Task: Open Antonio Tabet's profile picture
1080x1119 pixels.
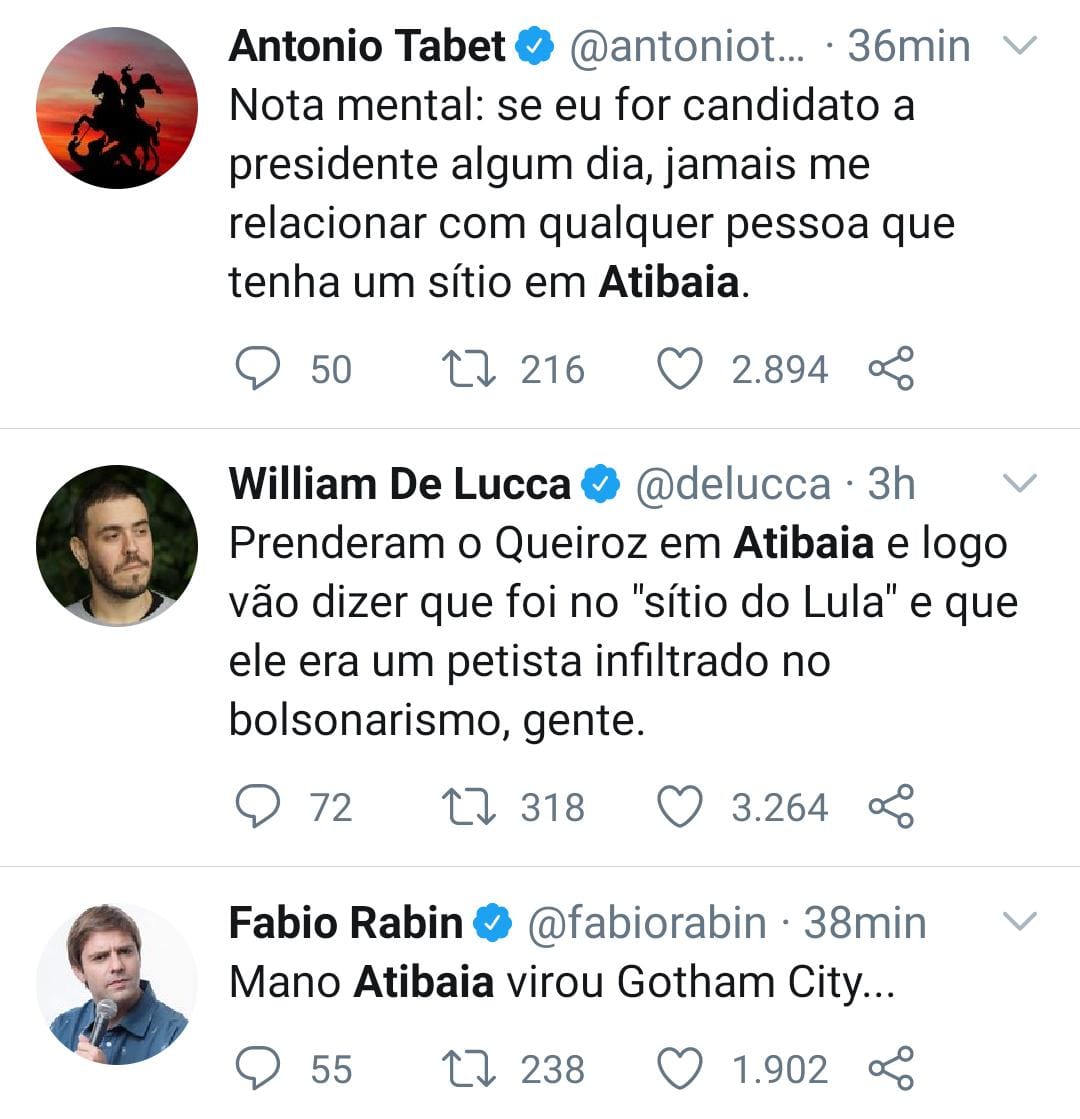Action: (116, 108)
